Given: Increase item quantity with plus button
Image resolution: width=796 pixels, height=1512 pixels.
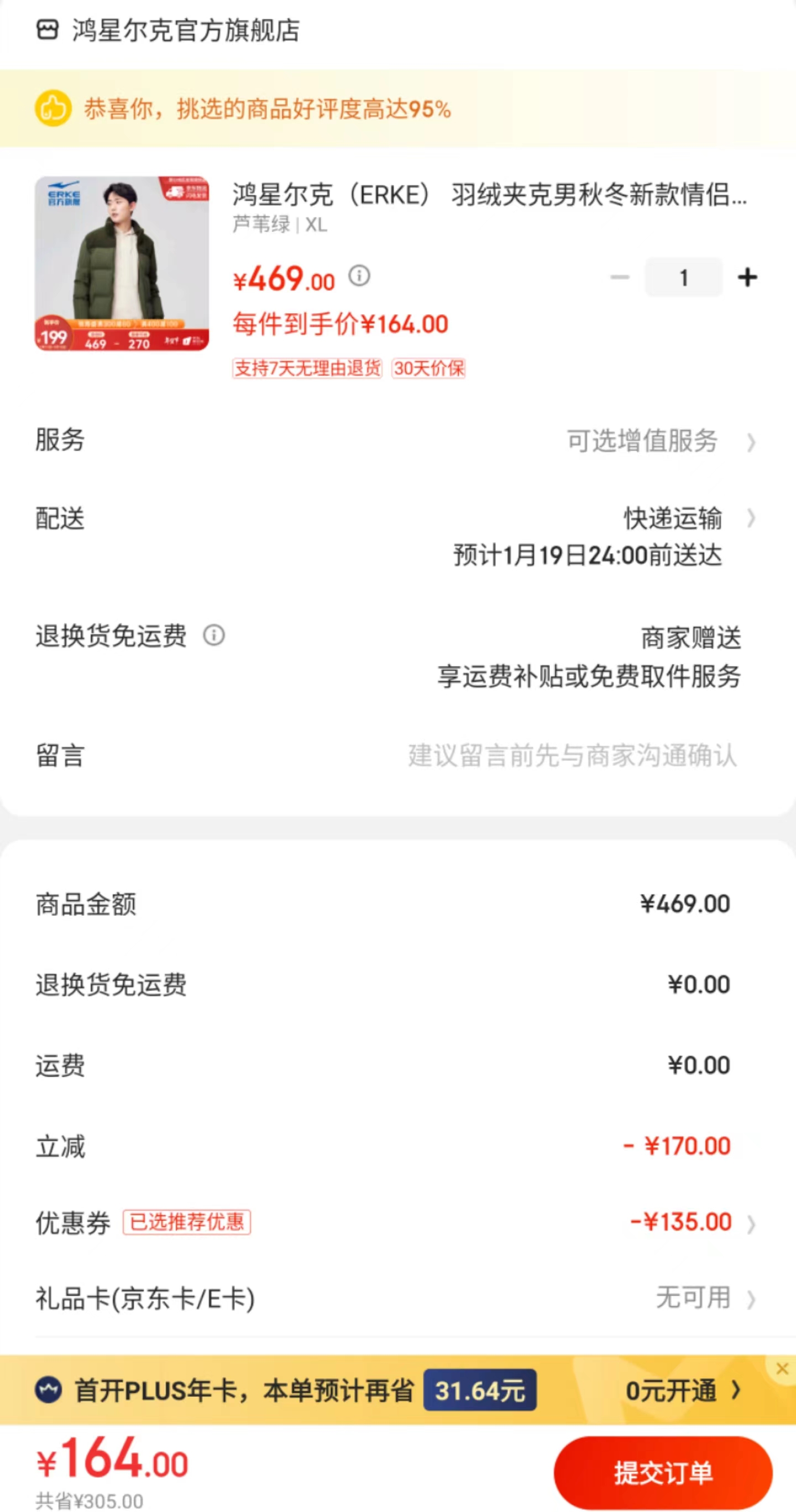Looking at the screenshot, I should point(747,277).
